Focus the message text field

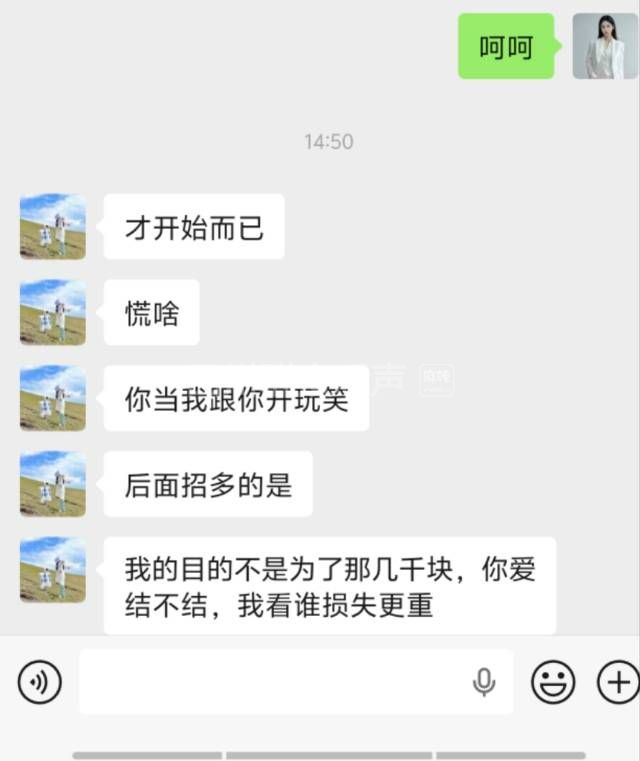(x=270, y=682)
